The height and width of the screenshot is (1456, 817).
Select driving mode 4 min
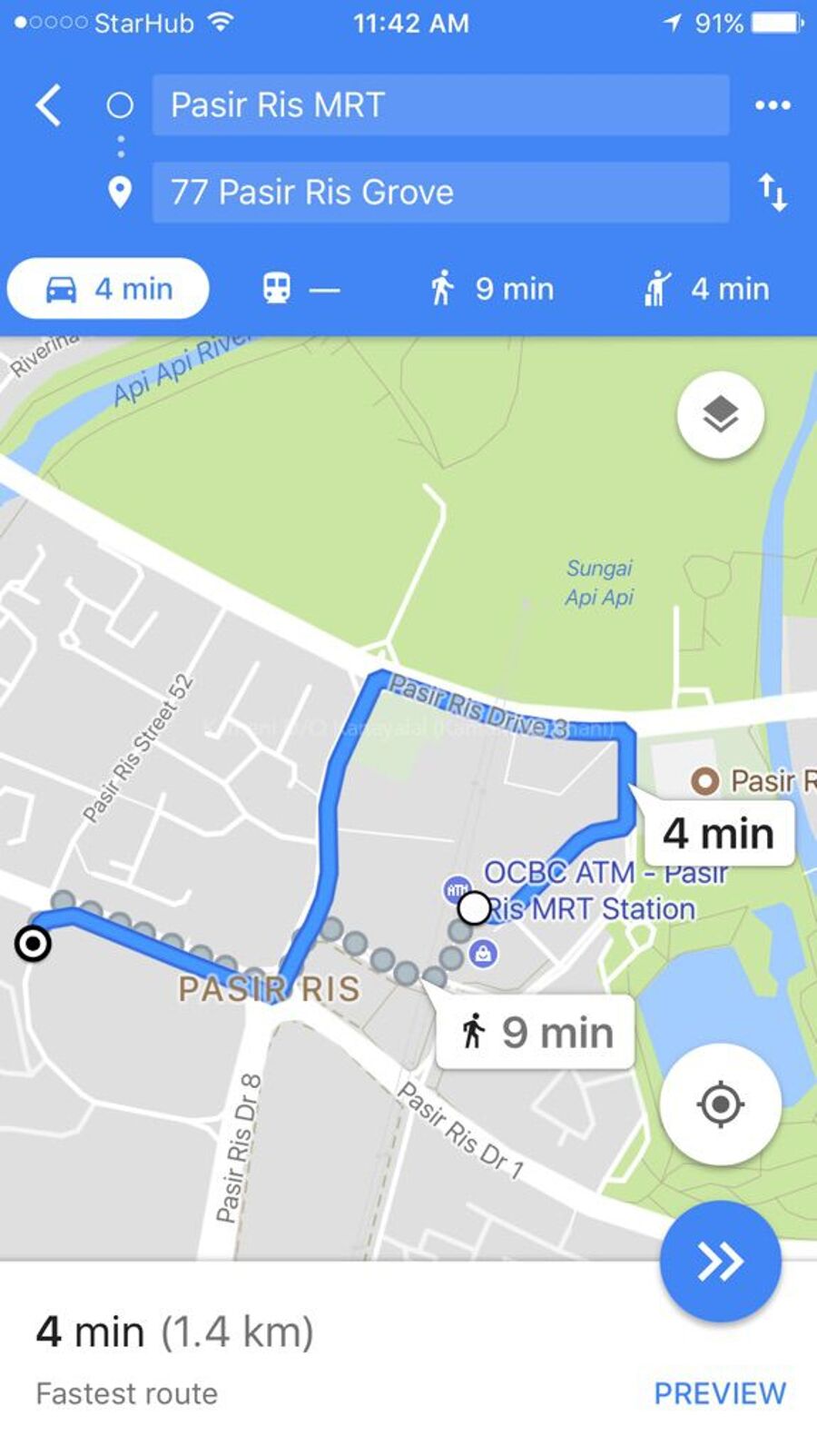tap(109, 289)
